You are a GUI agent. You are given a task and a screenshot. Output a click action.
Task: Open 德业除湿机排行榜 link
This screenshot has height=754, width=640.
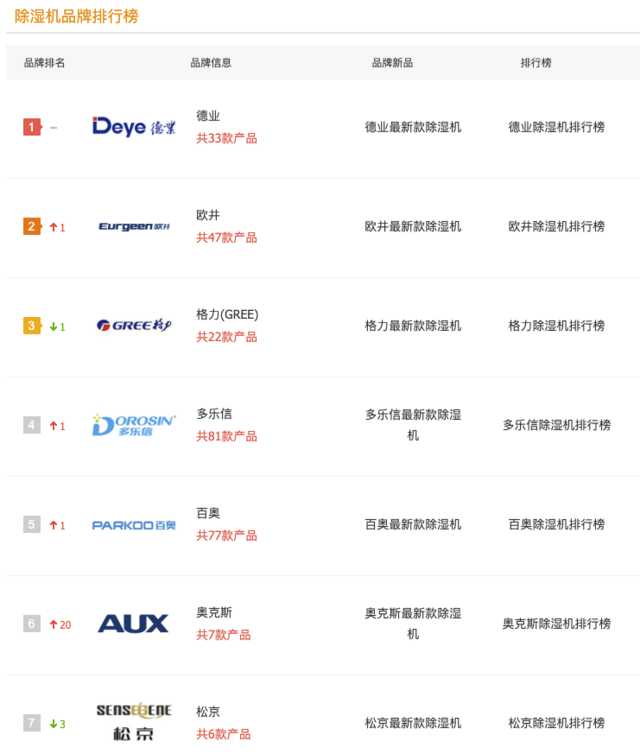coord(556,127)
